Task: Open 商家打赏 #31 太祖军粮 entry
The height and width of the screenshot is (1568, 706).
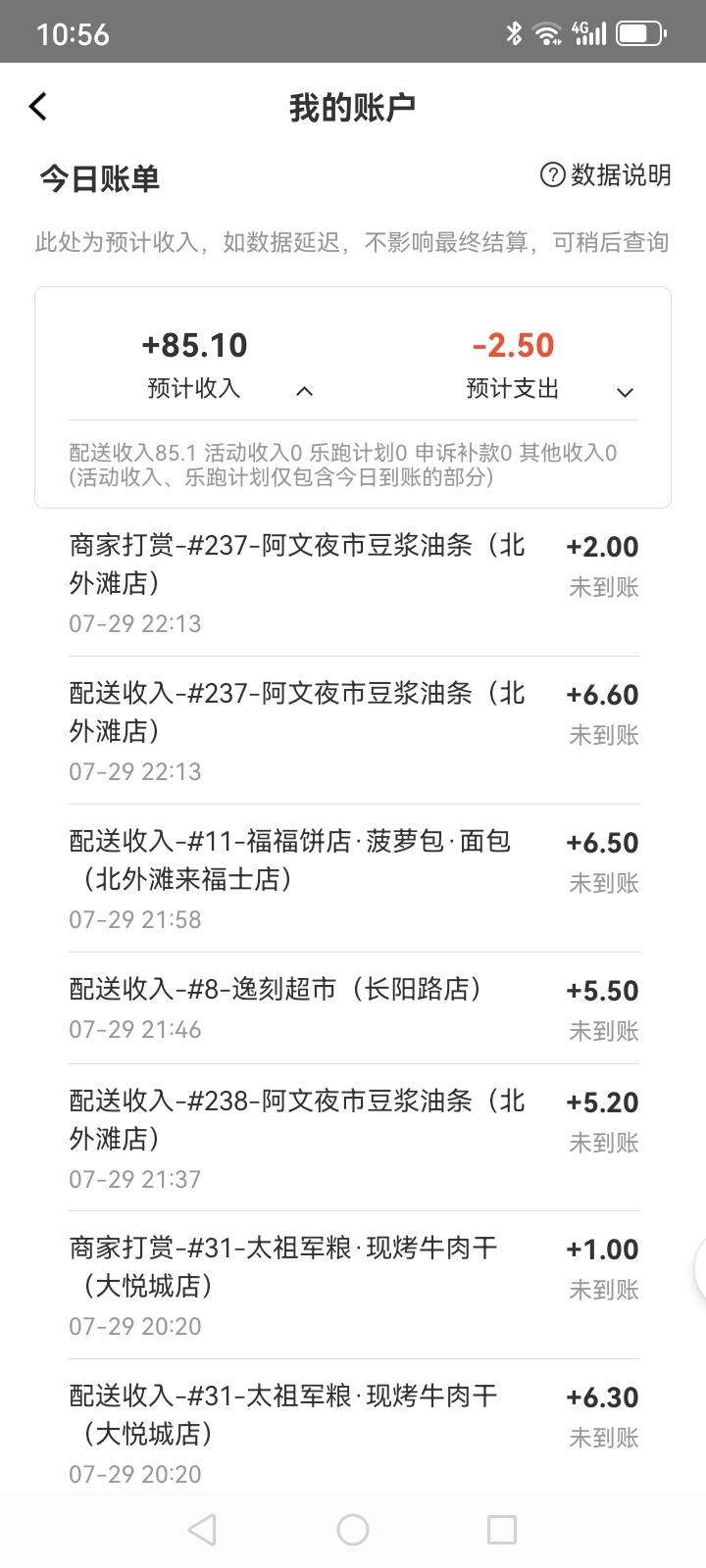Action: click(353, 1286)
